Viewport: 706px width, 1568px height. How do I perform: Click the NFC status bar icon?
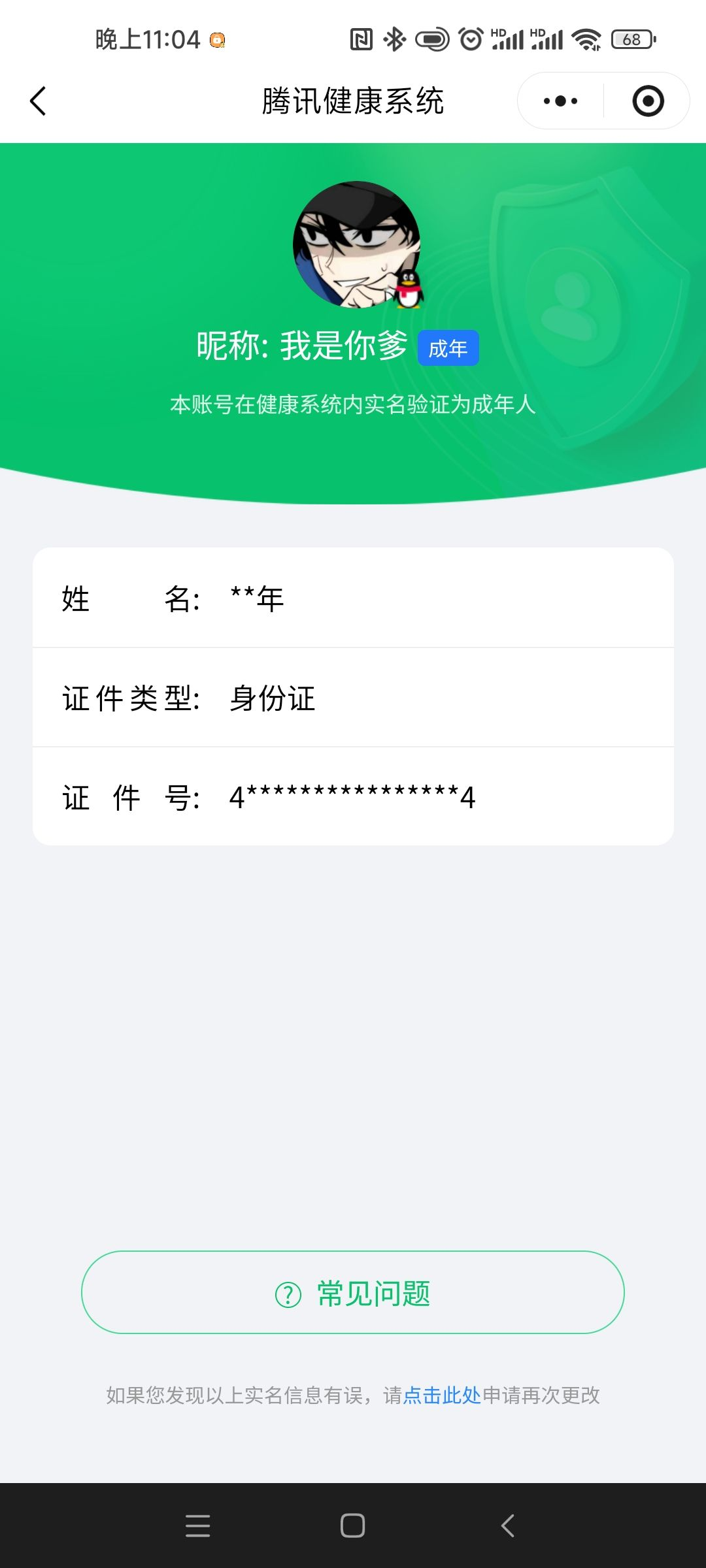(x=361, y=41)
